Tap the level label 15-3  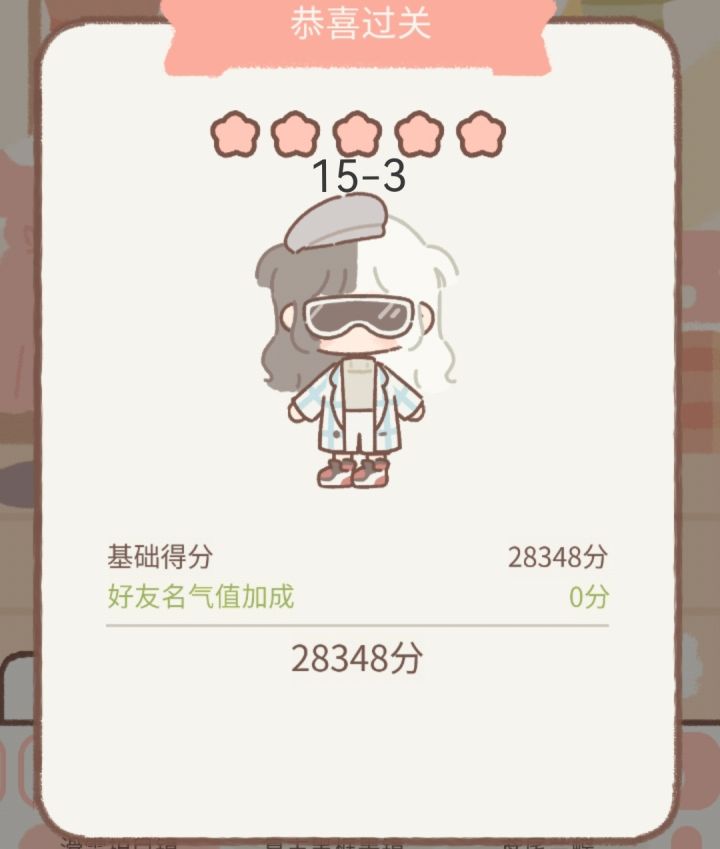(360, 176)
